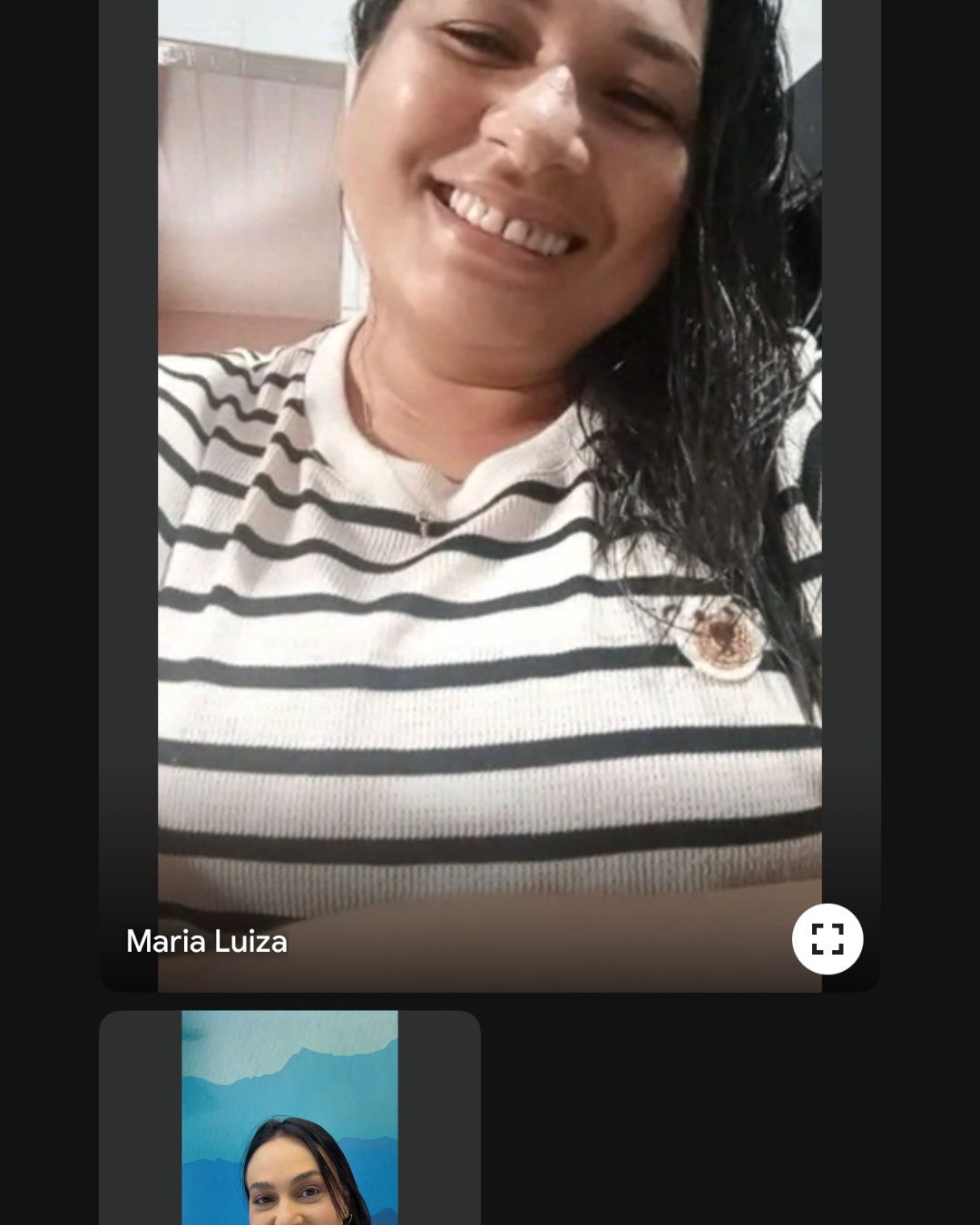This screenshot has width=980, height=1225.
Task: Expand Maria Luiza's video to fullscreen
Action: point(827,939)
